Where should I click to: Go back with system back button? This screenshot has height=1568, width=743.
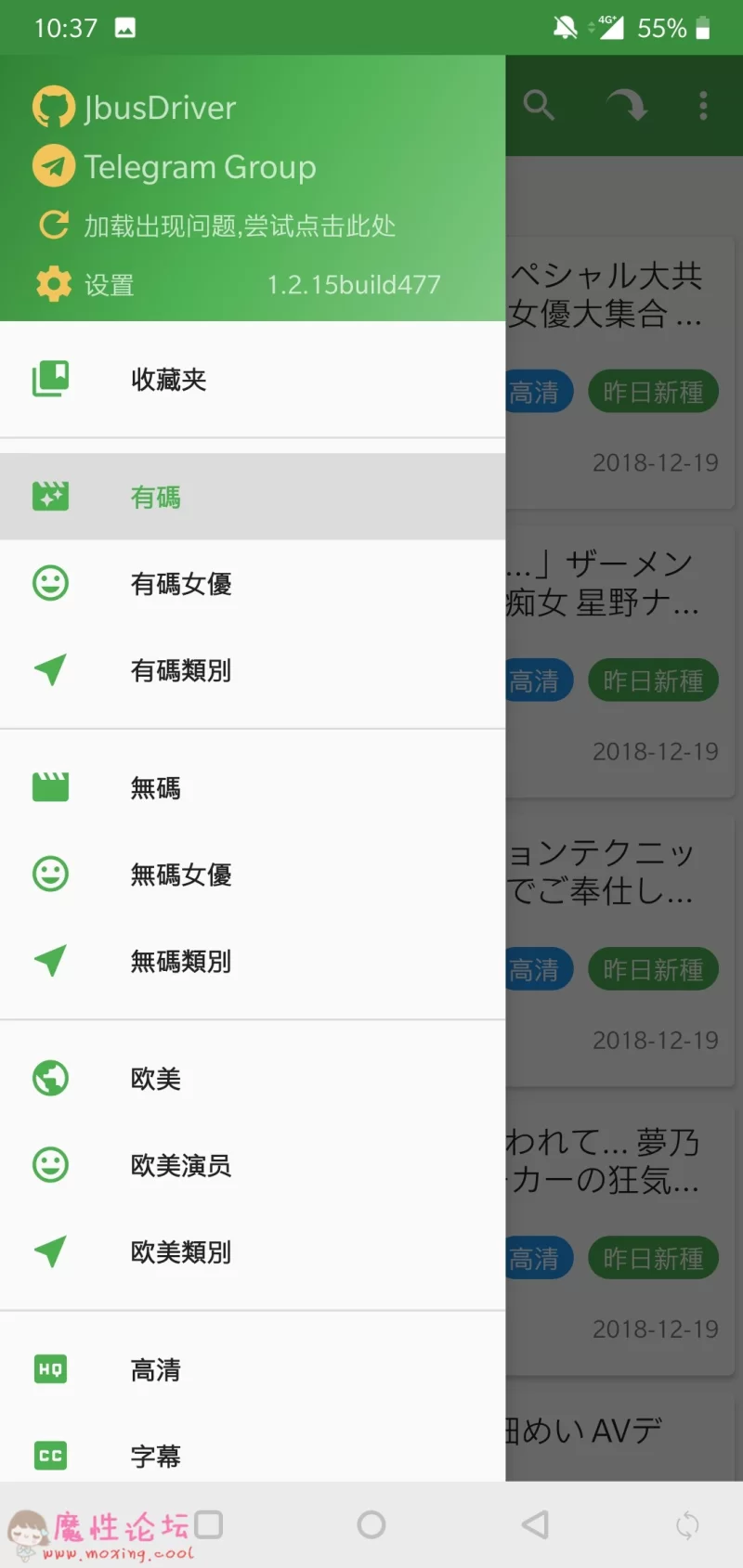(535, 1524)
